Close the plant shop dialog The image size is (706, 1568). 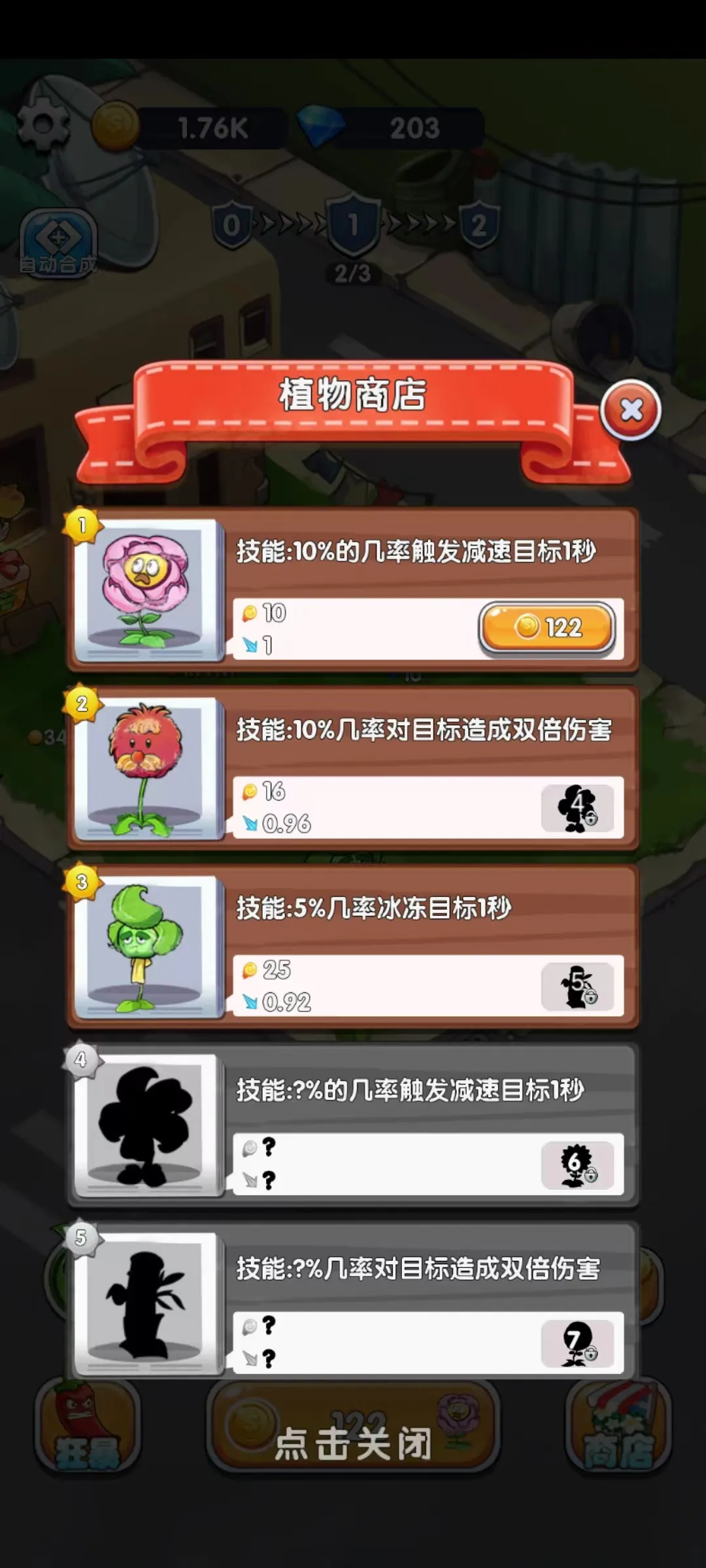tap(631, 410)
